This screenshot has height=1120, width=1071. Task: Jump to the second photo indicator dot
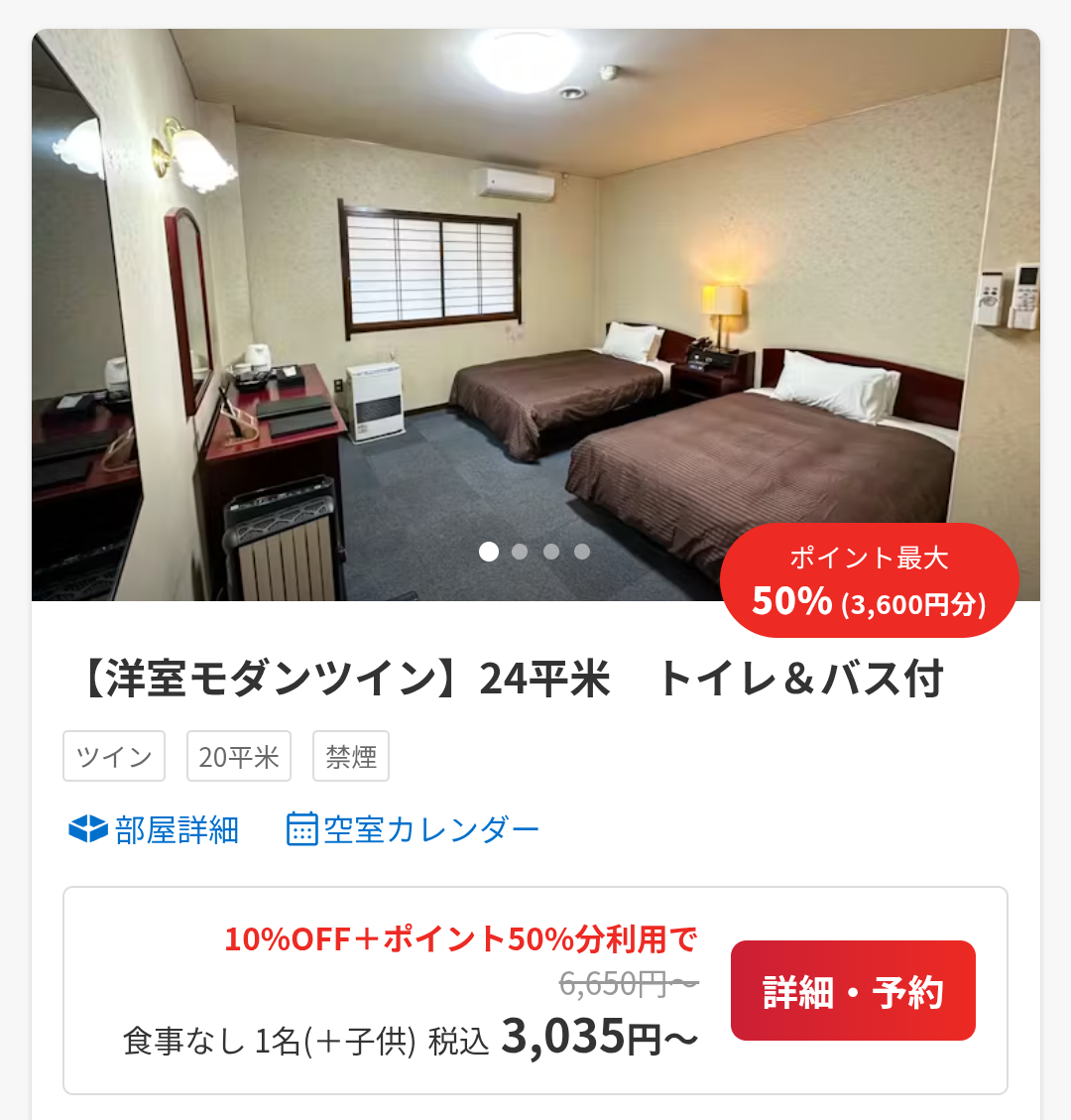[520, 552]
